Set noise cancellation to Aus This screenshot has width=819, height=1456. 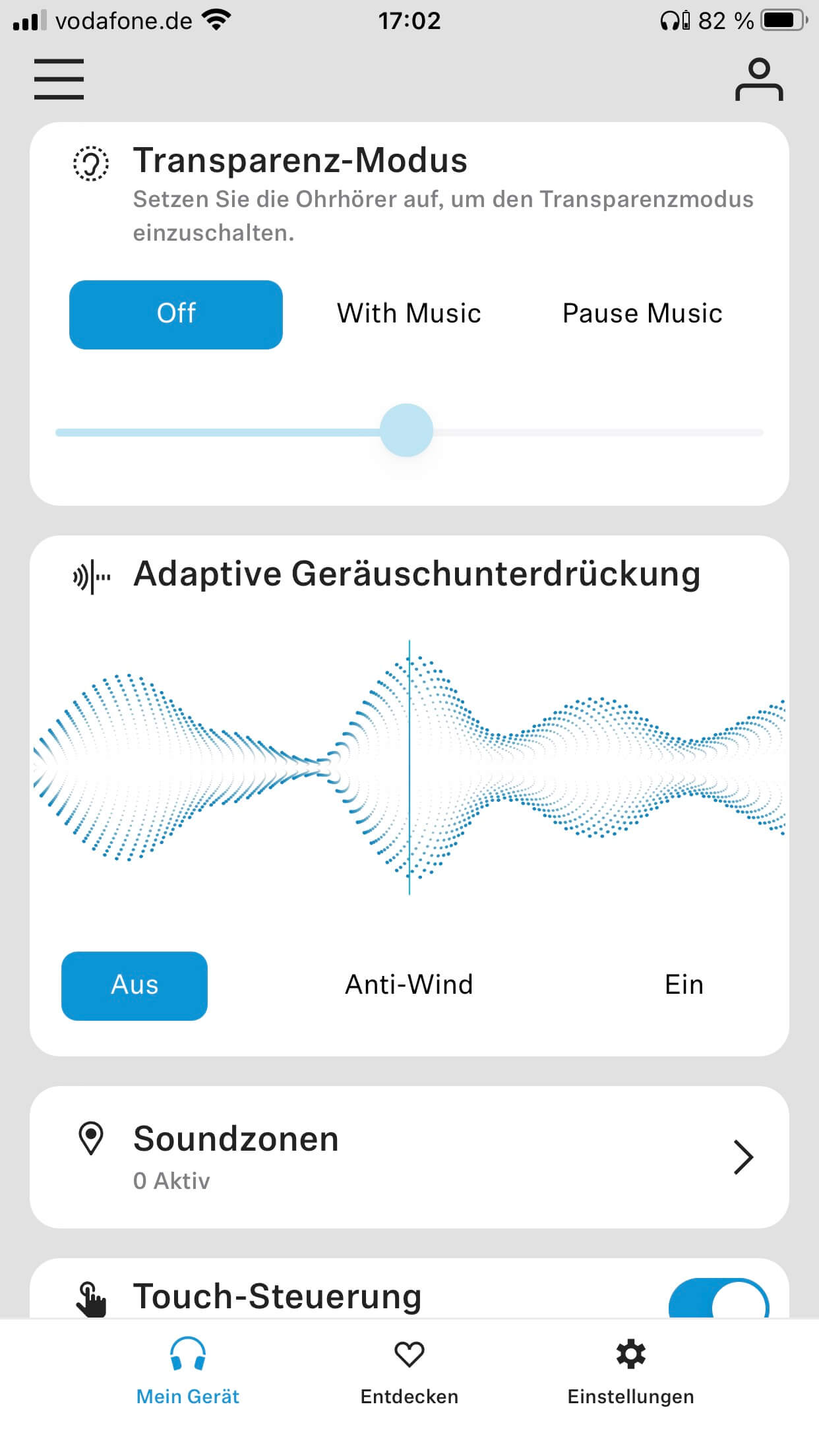pos(135,986)
